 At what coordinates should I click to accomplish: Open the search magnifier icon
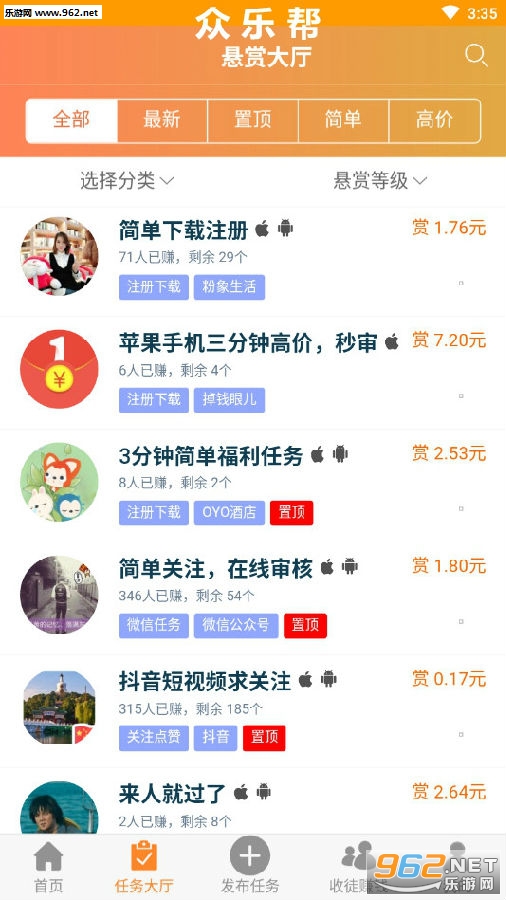pyautogui.click(x=476, y=56)
